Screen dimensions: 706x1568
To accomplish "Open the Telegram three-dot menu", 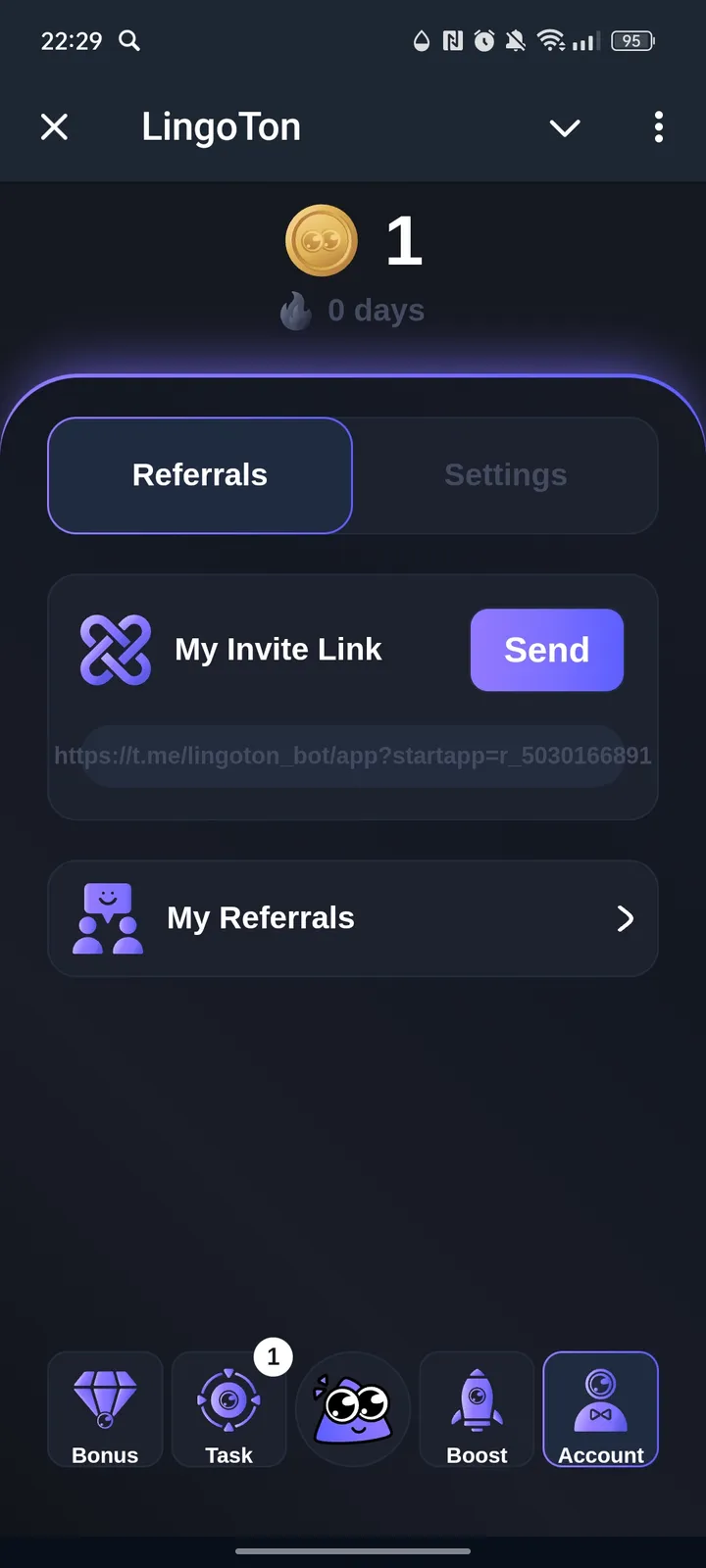I will point(658,127).
